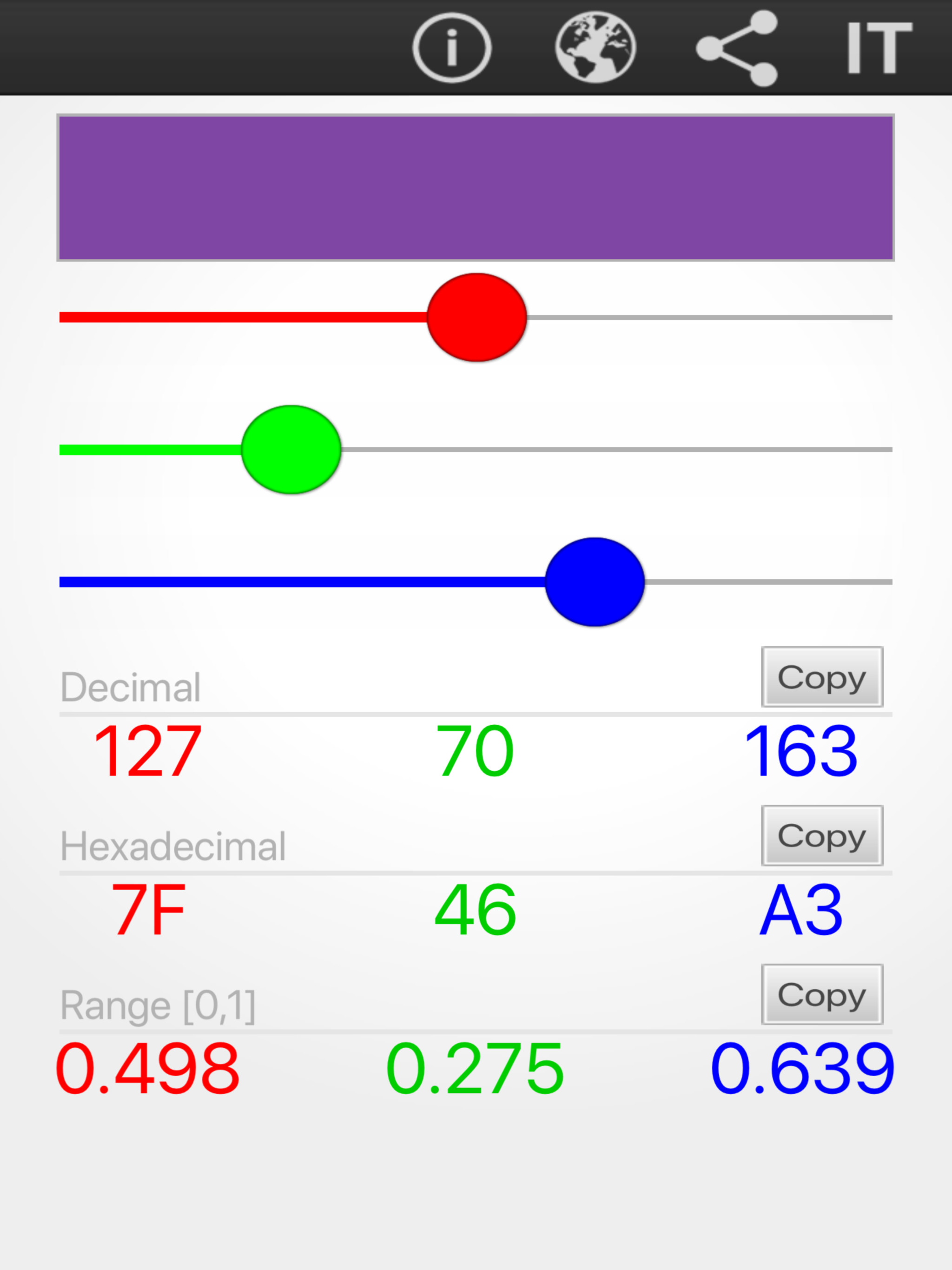
Task: Click the info icon in the top bar
Action: 451,47
